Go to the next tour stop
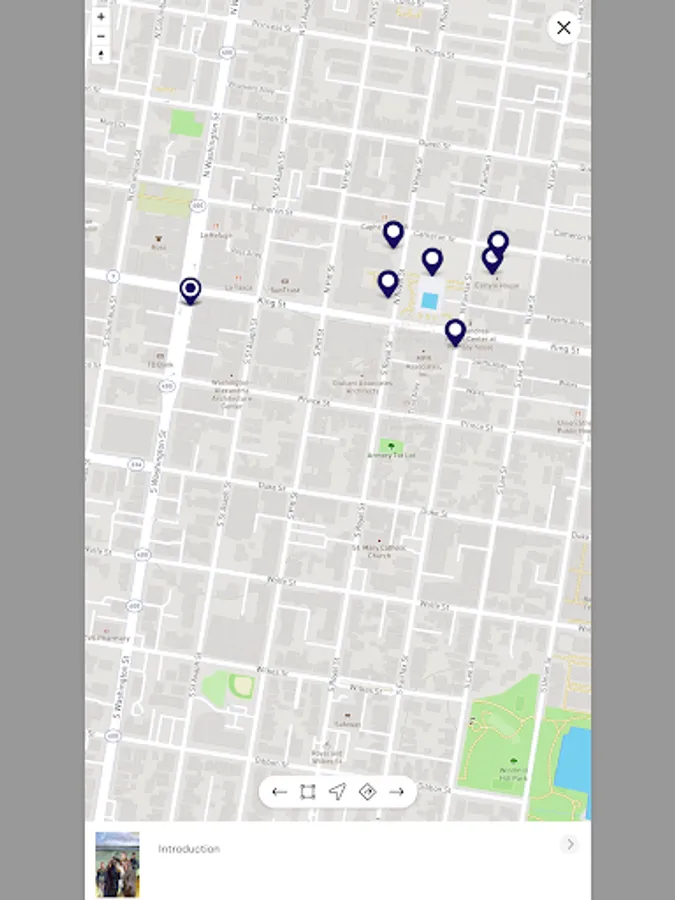 click(x=397, y=792)
